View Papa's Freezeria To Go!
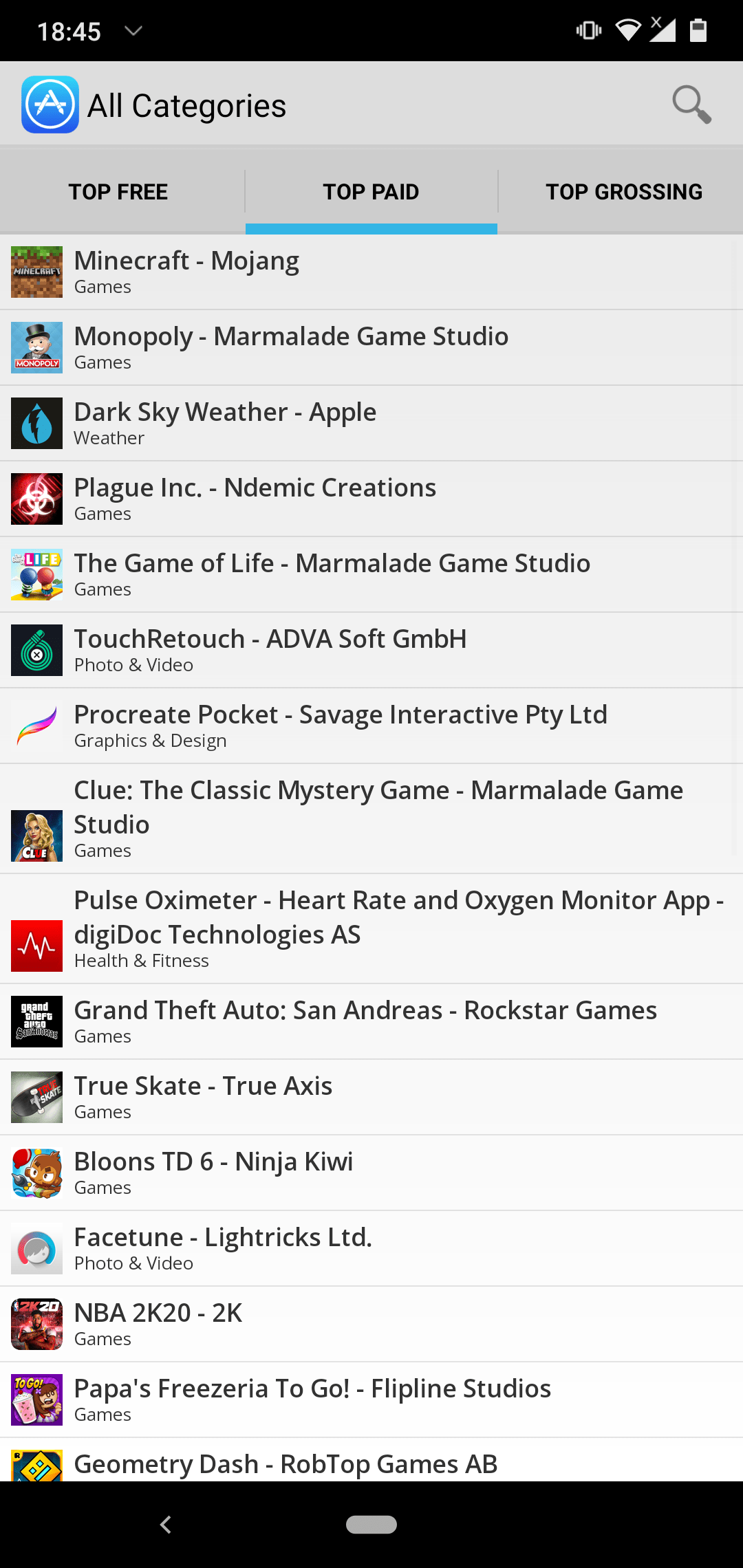743x1568 pixels. click(371, 1400)
